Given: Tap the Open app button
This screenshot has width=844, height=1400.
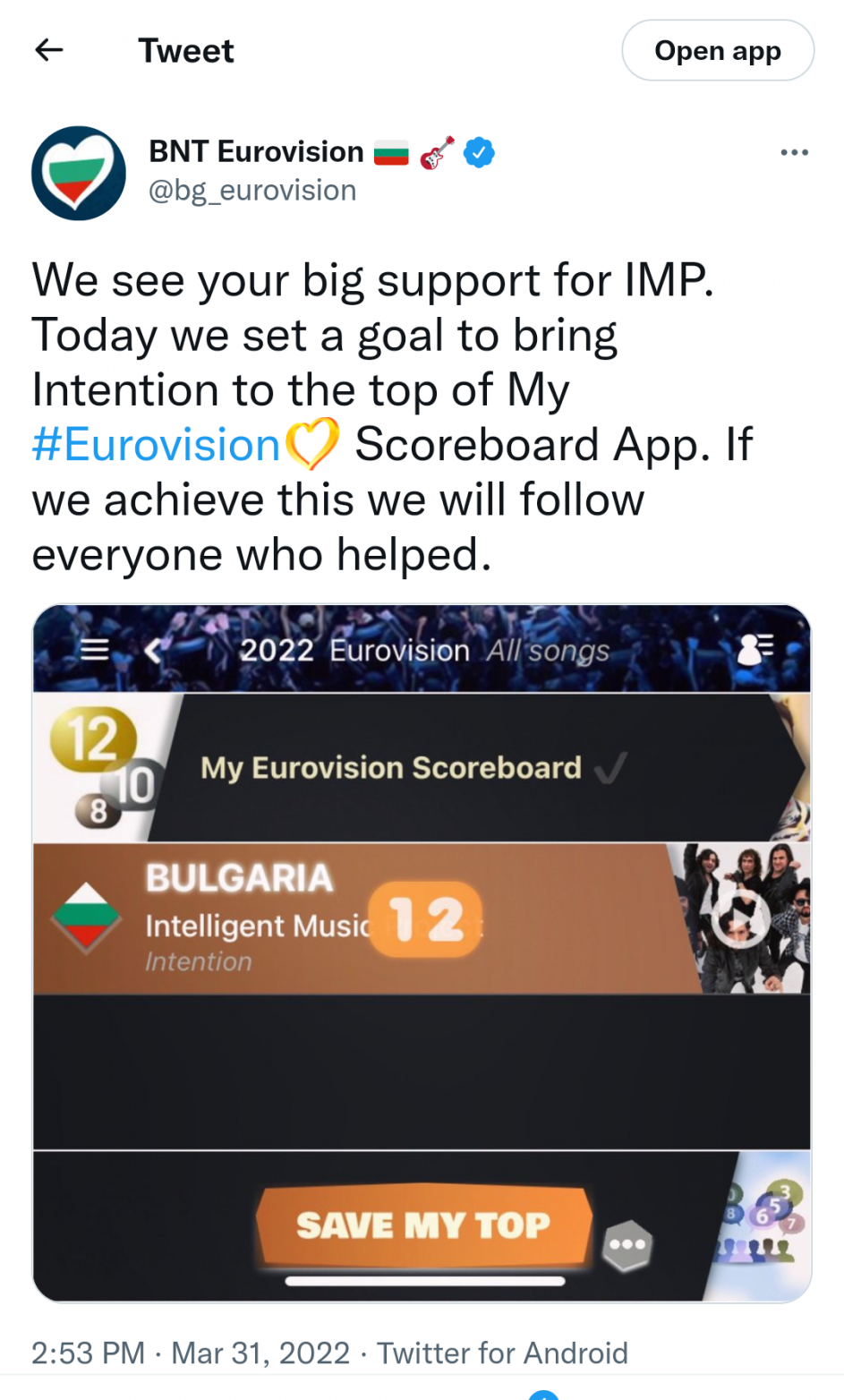Looking at the screenshot, I should click(x=717, y=51).
